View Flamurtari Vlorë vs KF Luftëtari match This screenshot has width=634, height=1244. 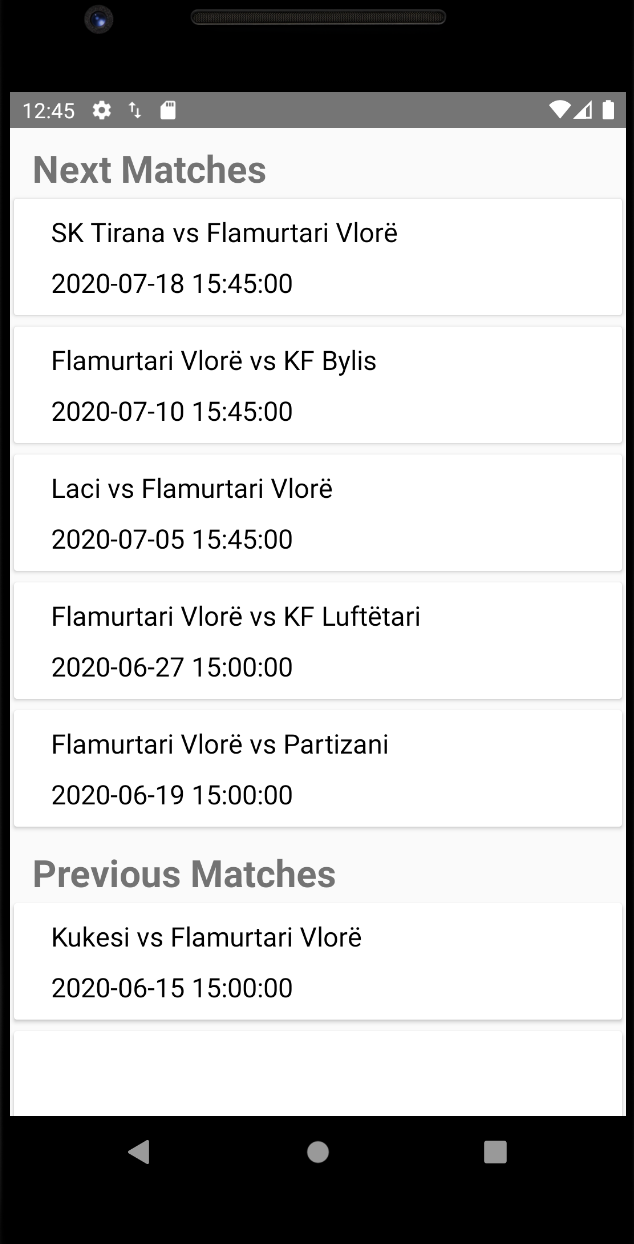point(318,641)
